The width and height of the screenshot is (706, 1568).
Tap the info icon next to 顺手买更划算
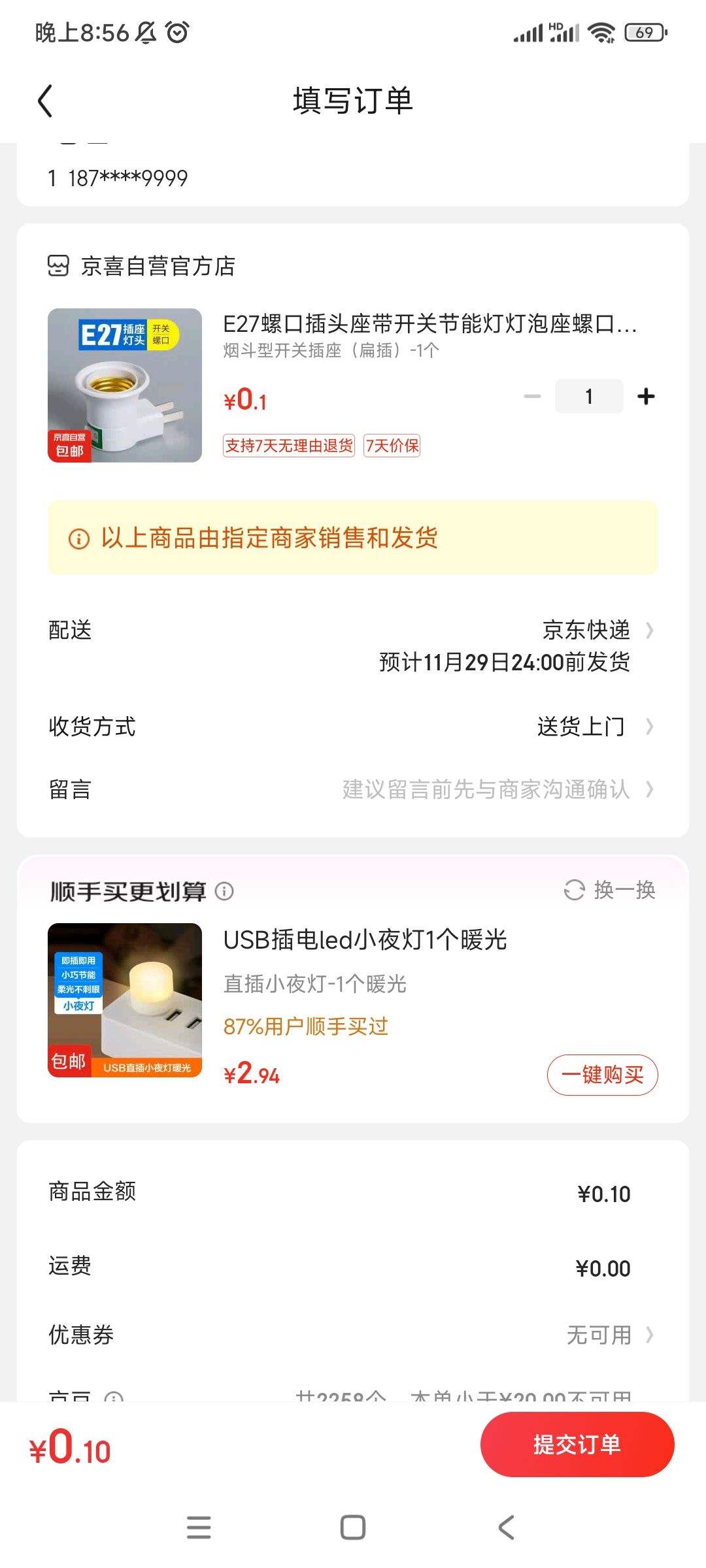coord(224,891)
